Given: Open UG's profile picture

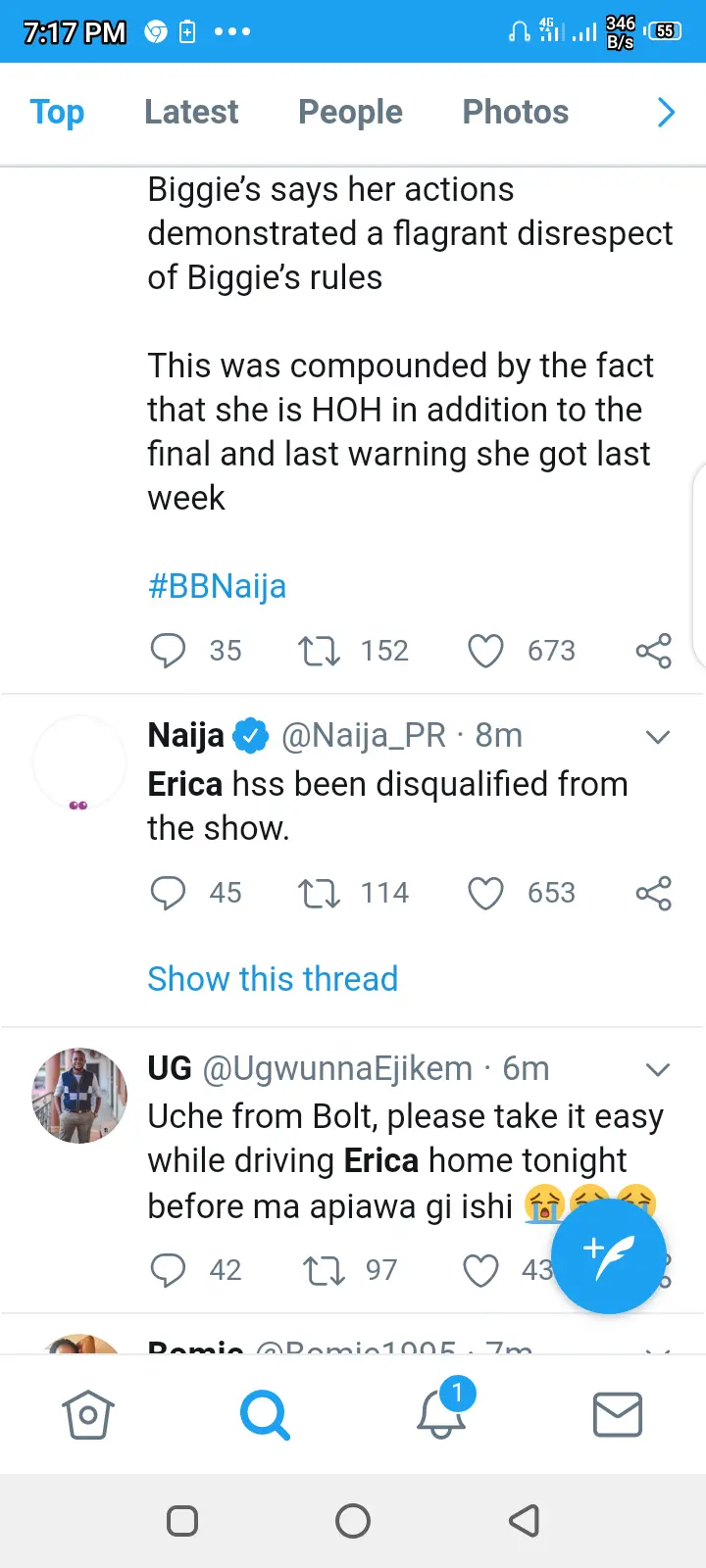Looking at the screenshot, I should [79, 1096].
